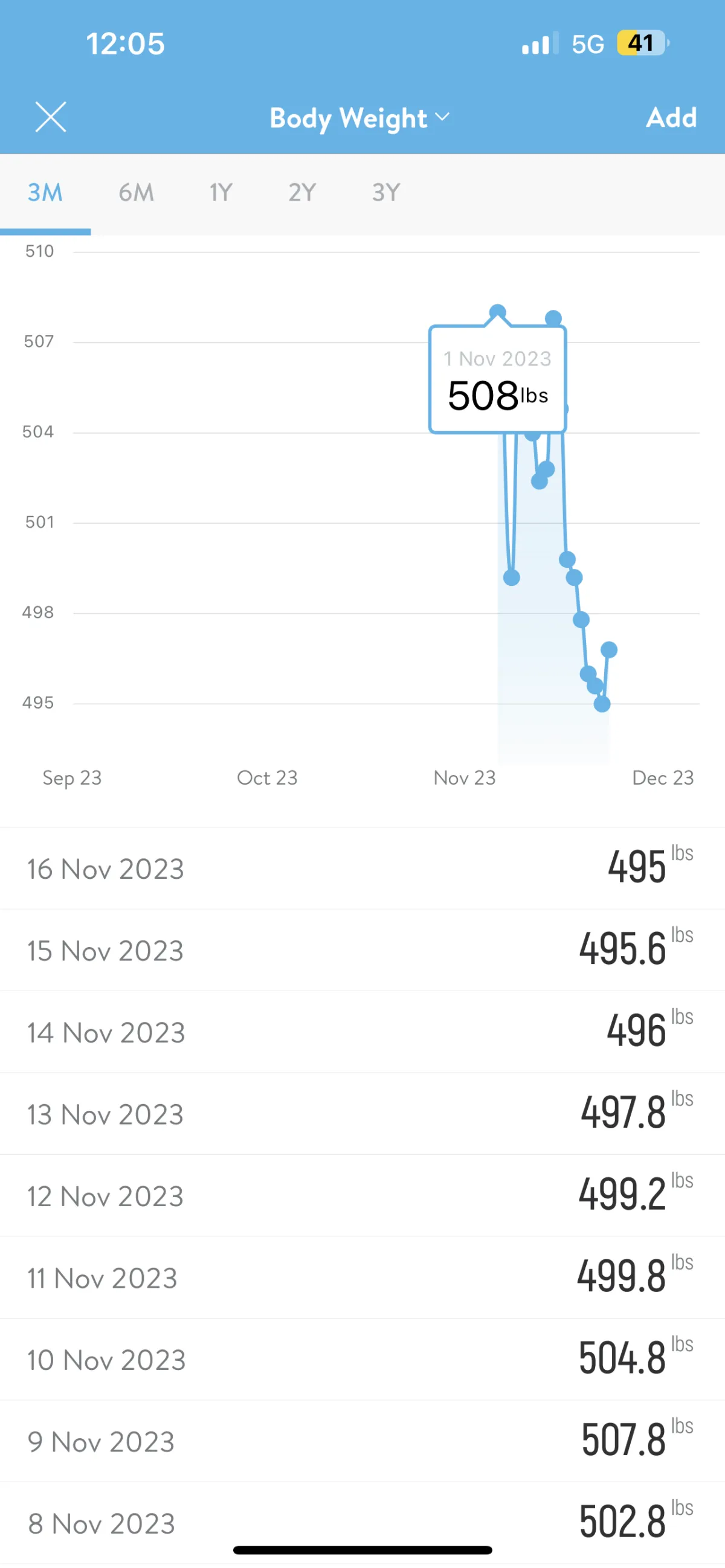Image resolution: width=725 pixels, height=1568 pixels.
Task: Switch to the 1Y time range
Action: 221,193
